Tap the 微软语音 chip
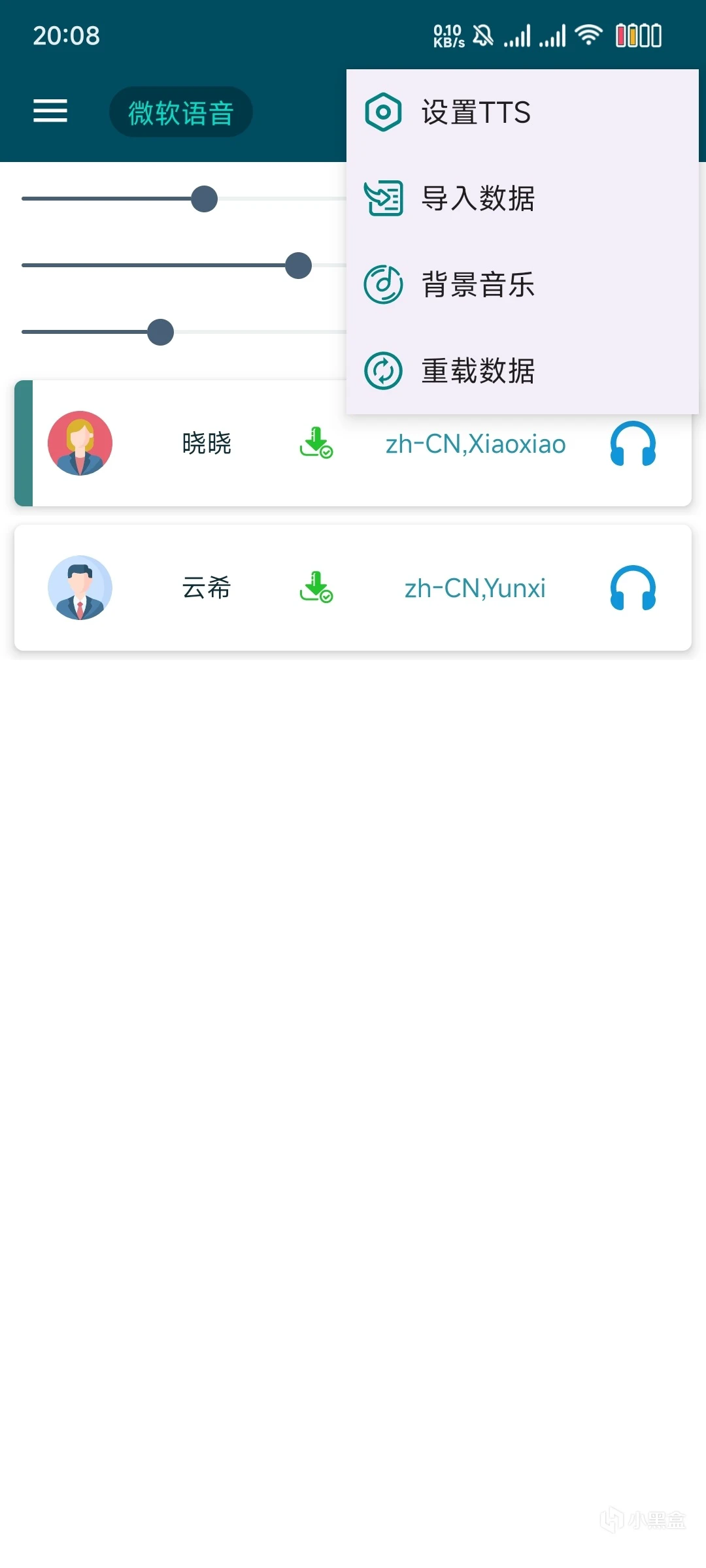 [180, 112]
